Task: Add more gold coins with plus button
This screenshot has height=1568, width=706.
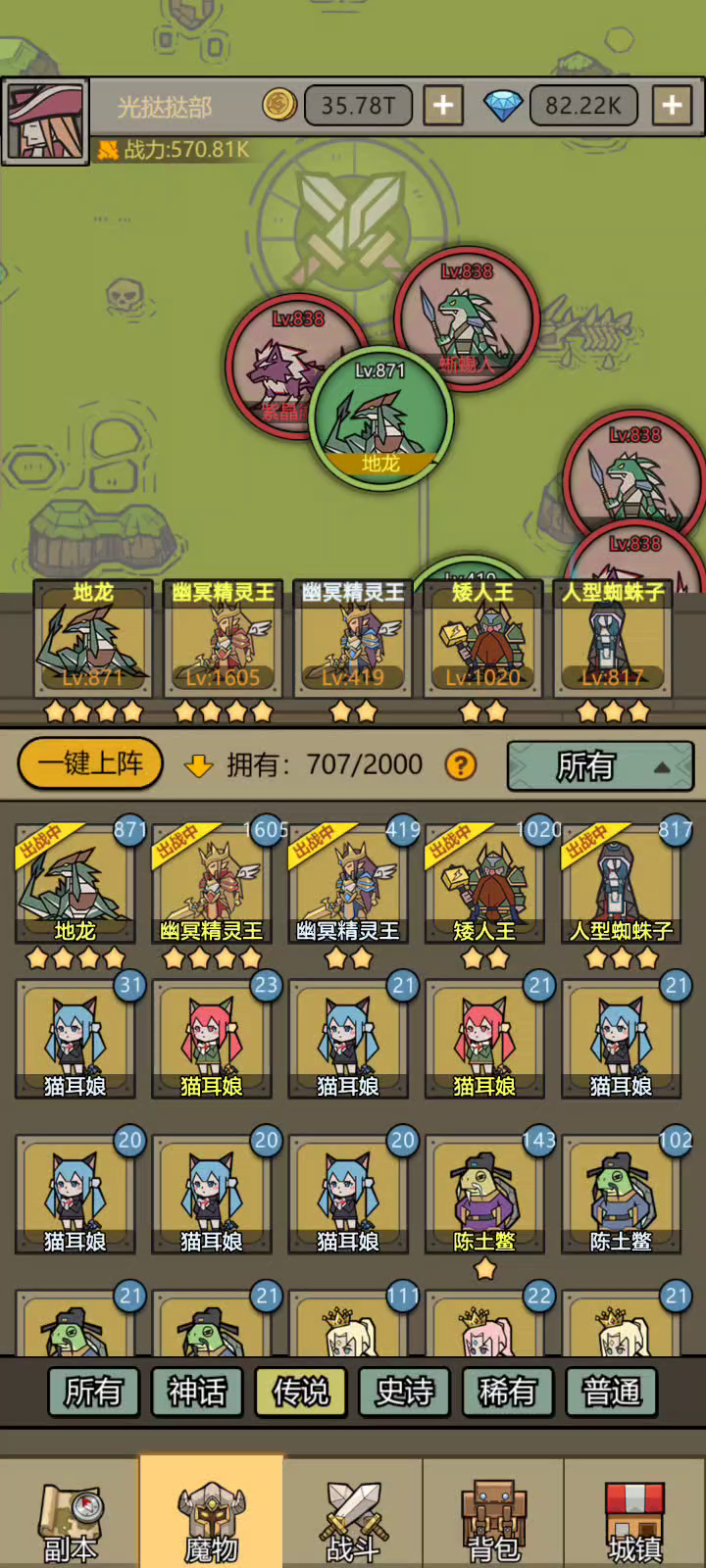Action: tap(443, 105)
